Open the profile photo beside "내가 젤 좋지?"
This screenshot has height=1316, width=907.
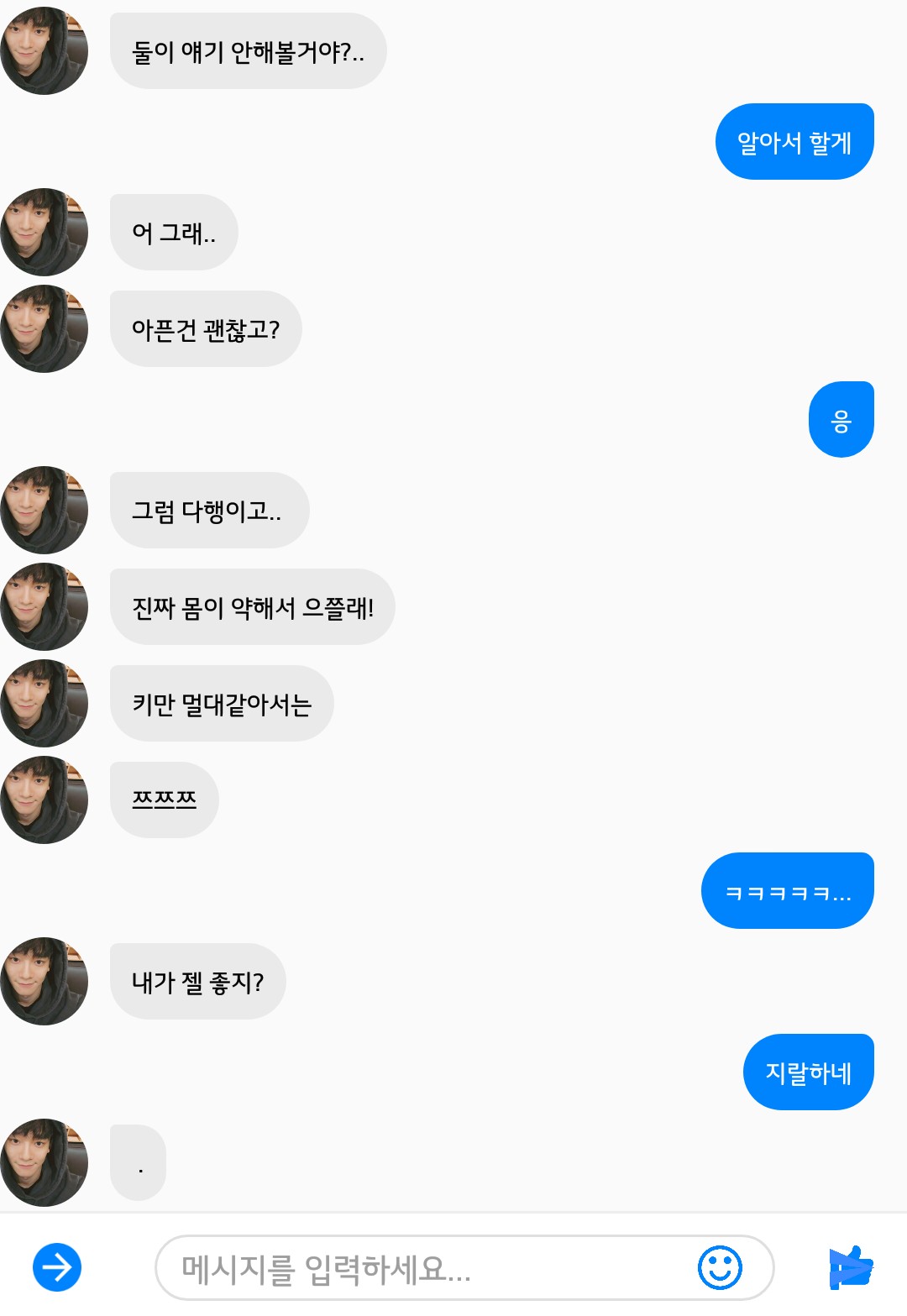(x=45, y=981)
